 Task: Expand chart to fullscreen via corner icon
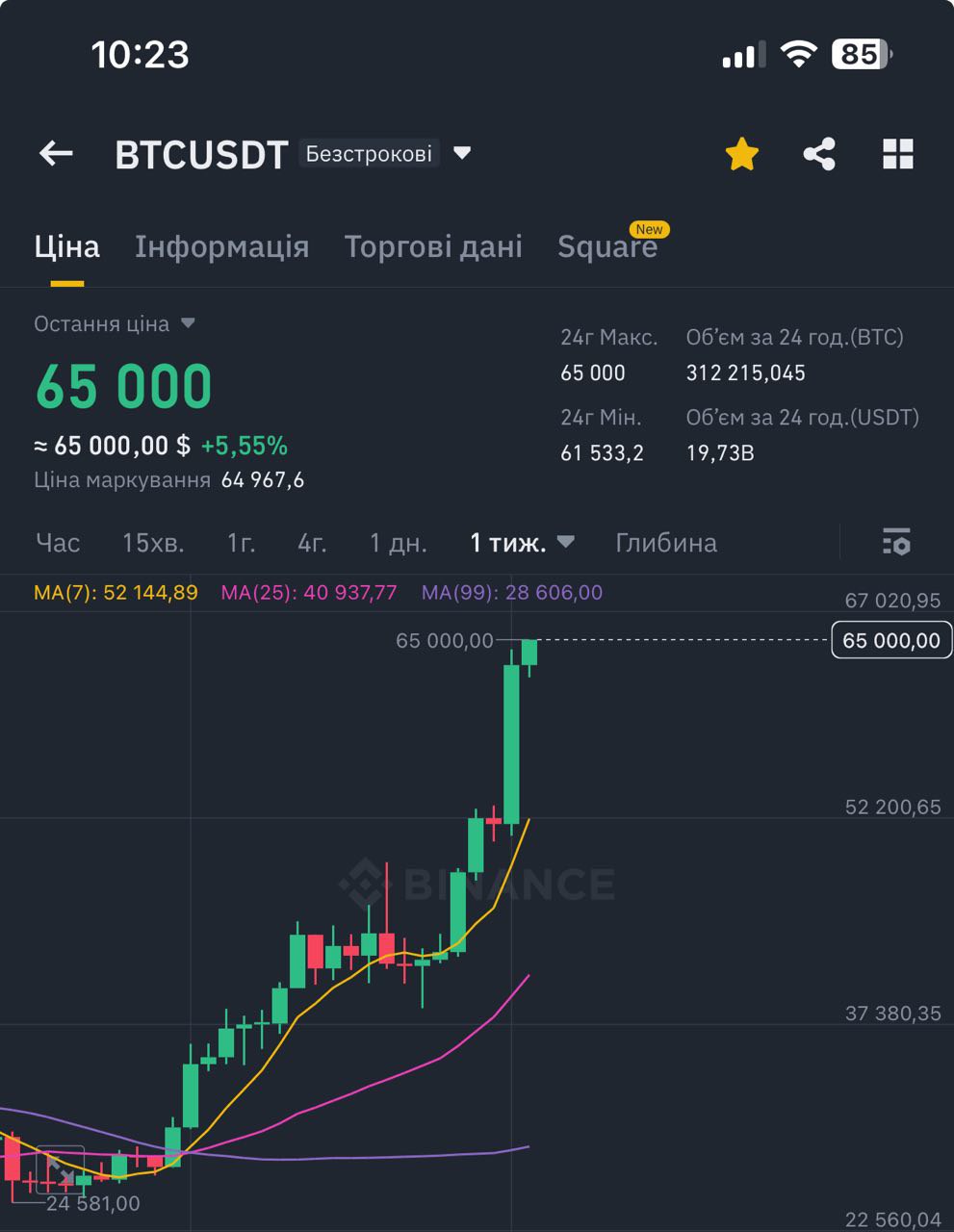(60, 1171)
